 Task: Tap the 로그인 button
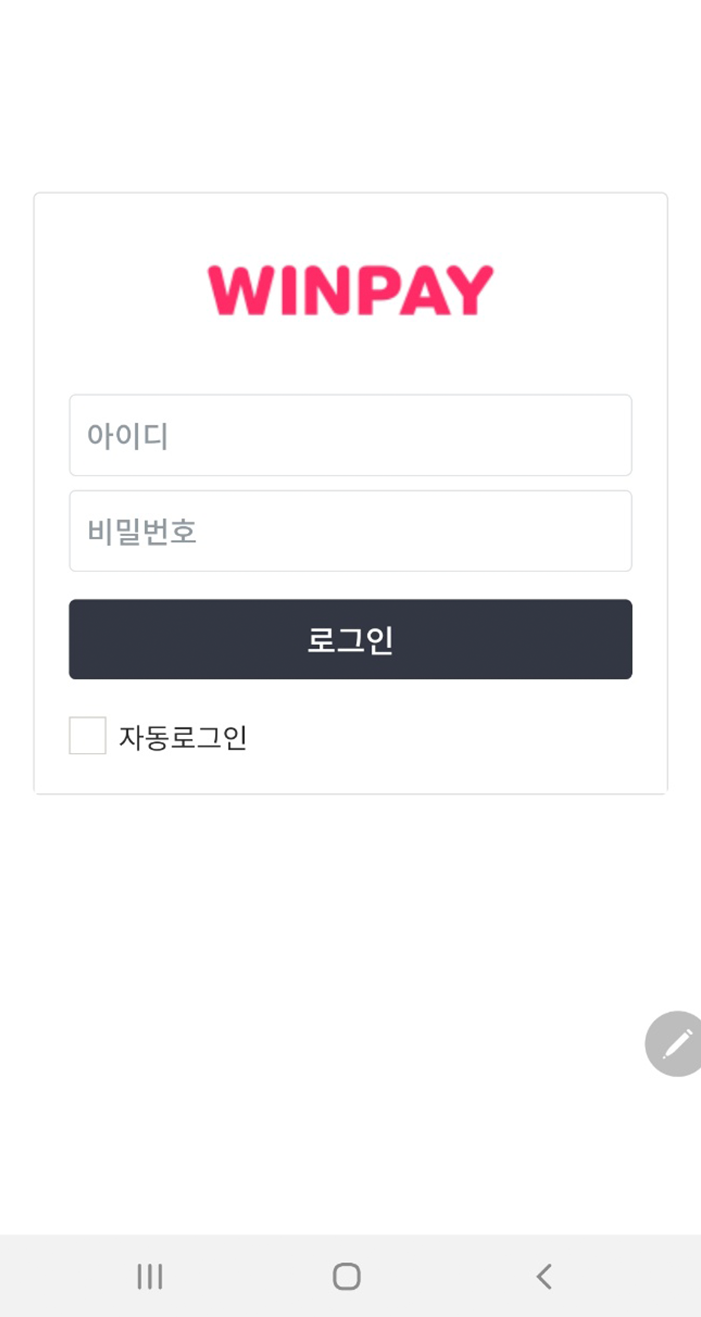click(x=350, y=639)
